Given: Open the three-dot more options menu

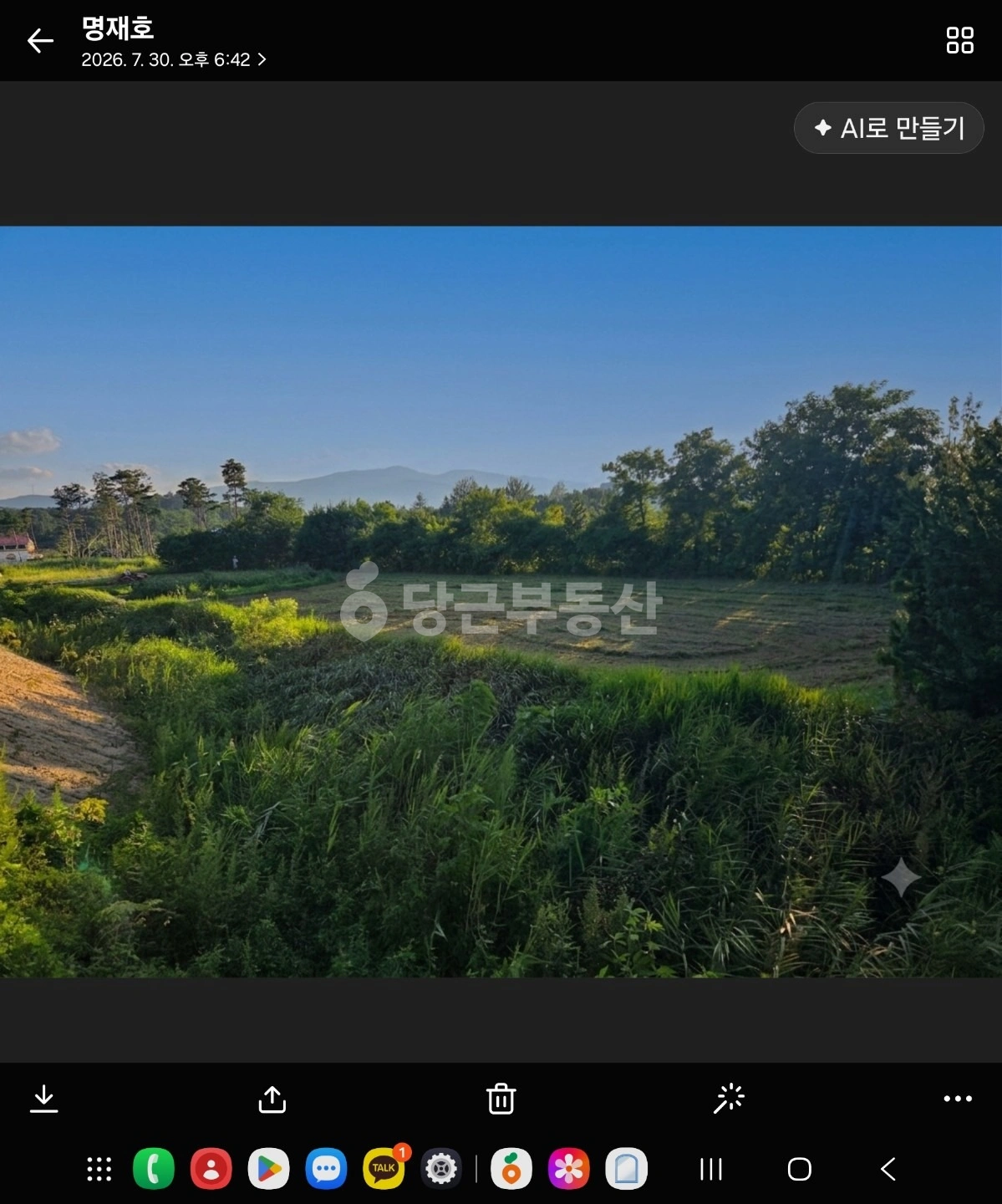Looking at the screenshot, I should 958,1099.
